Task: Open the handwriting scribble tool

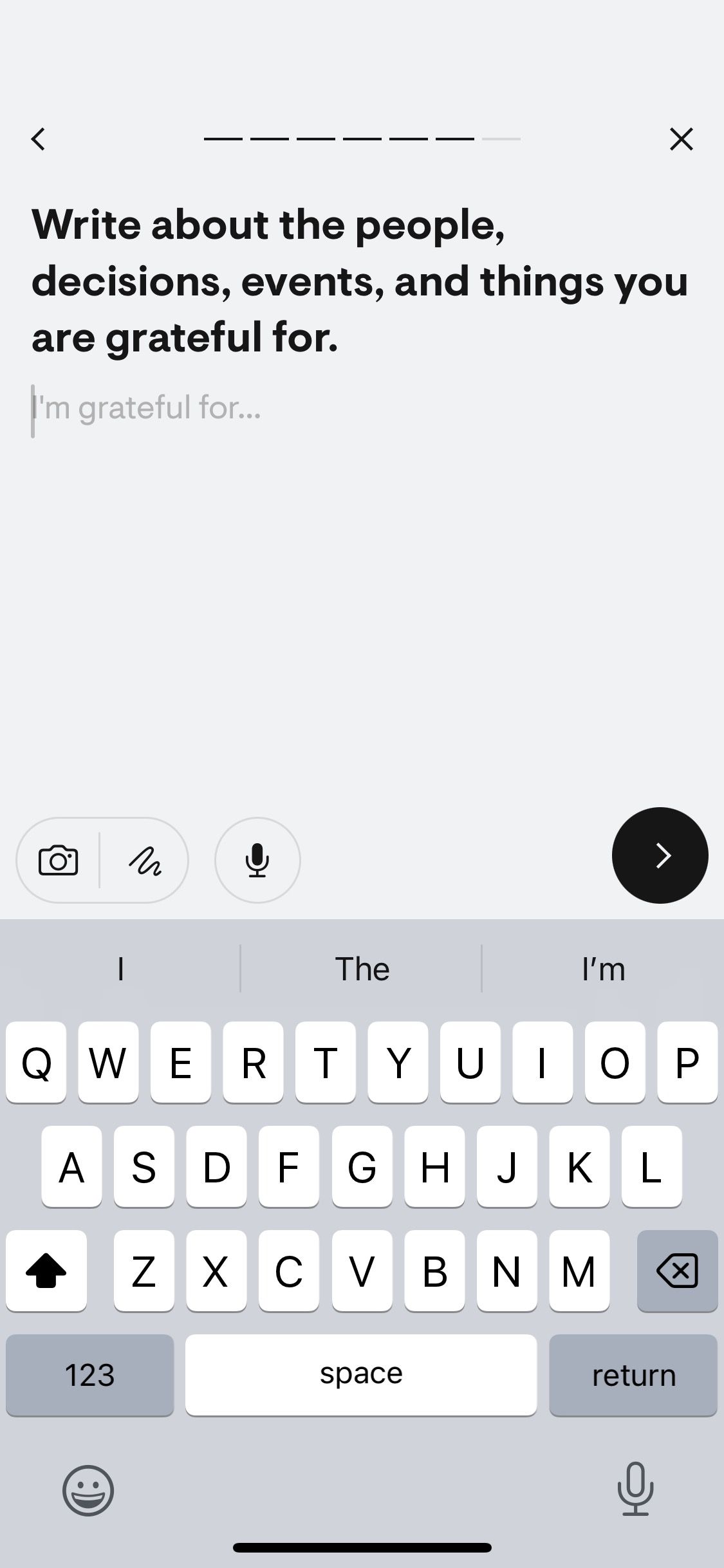Action: 145,861
